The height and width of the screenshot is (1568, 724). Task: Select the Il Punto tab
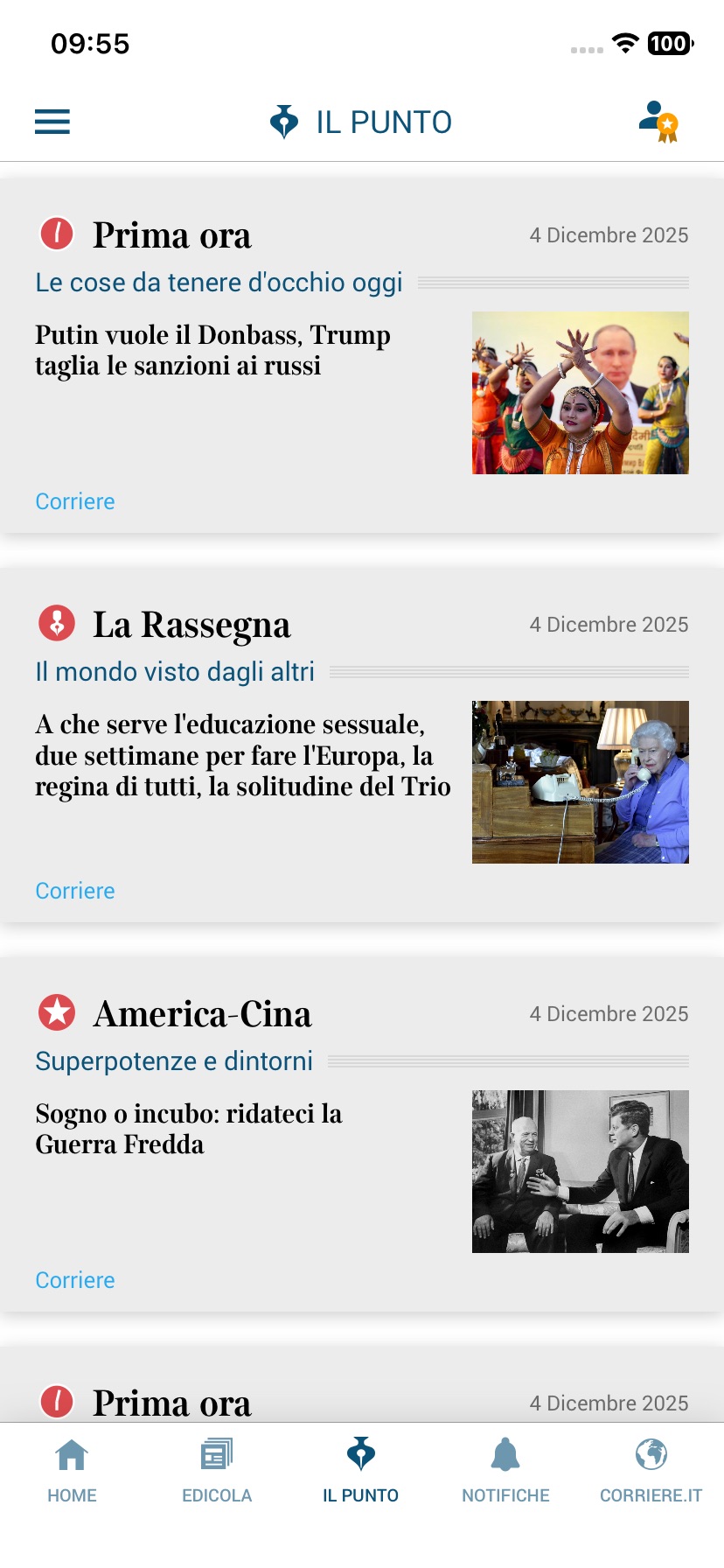(360, 1471)
